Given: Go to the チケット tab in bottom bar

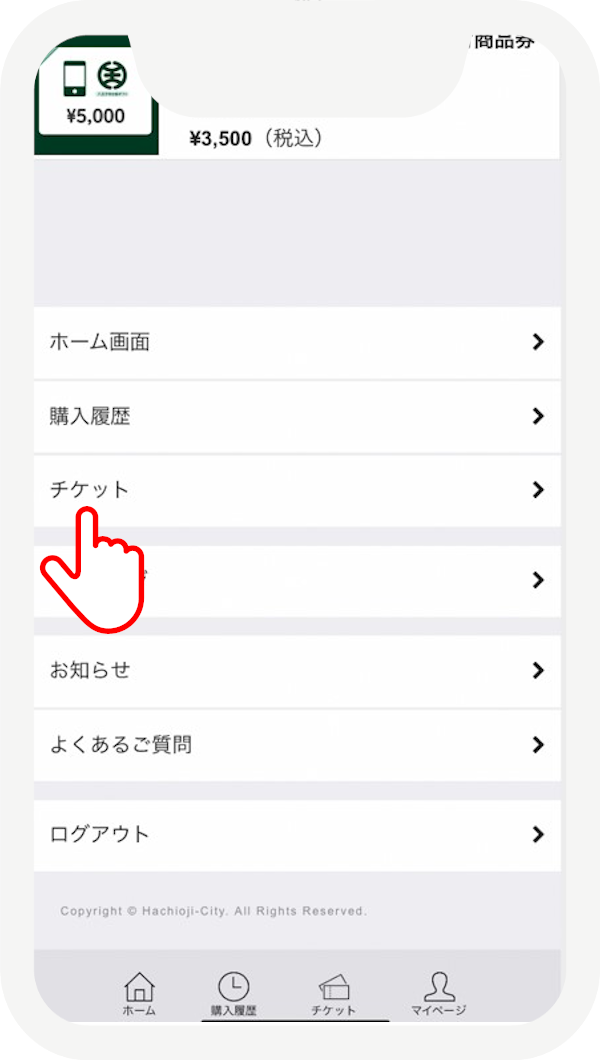Looking at the screenshot, I should 334,994.
